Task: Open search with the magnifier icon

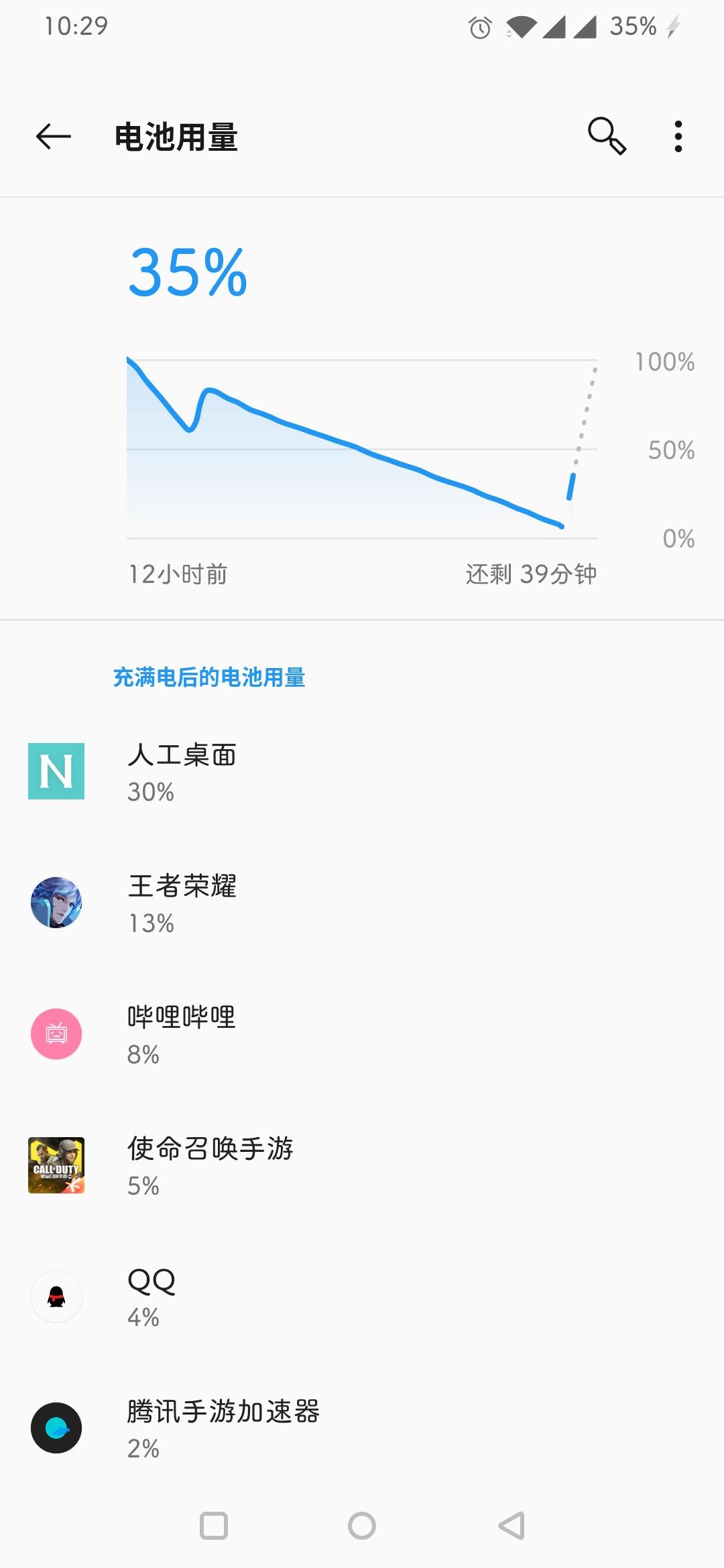Action: pyautogui.click(x=607, y=137)
